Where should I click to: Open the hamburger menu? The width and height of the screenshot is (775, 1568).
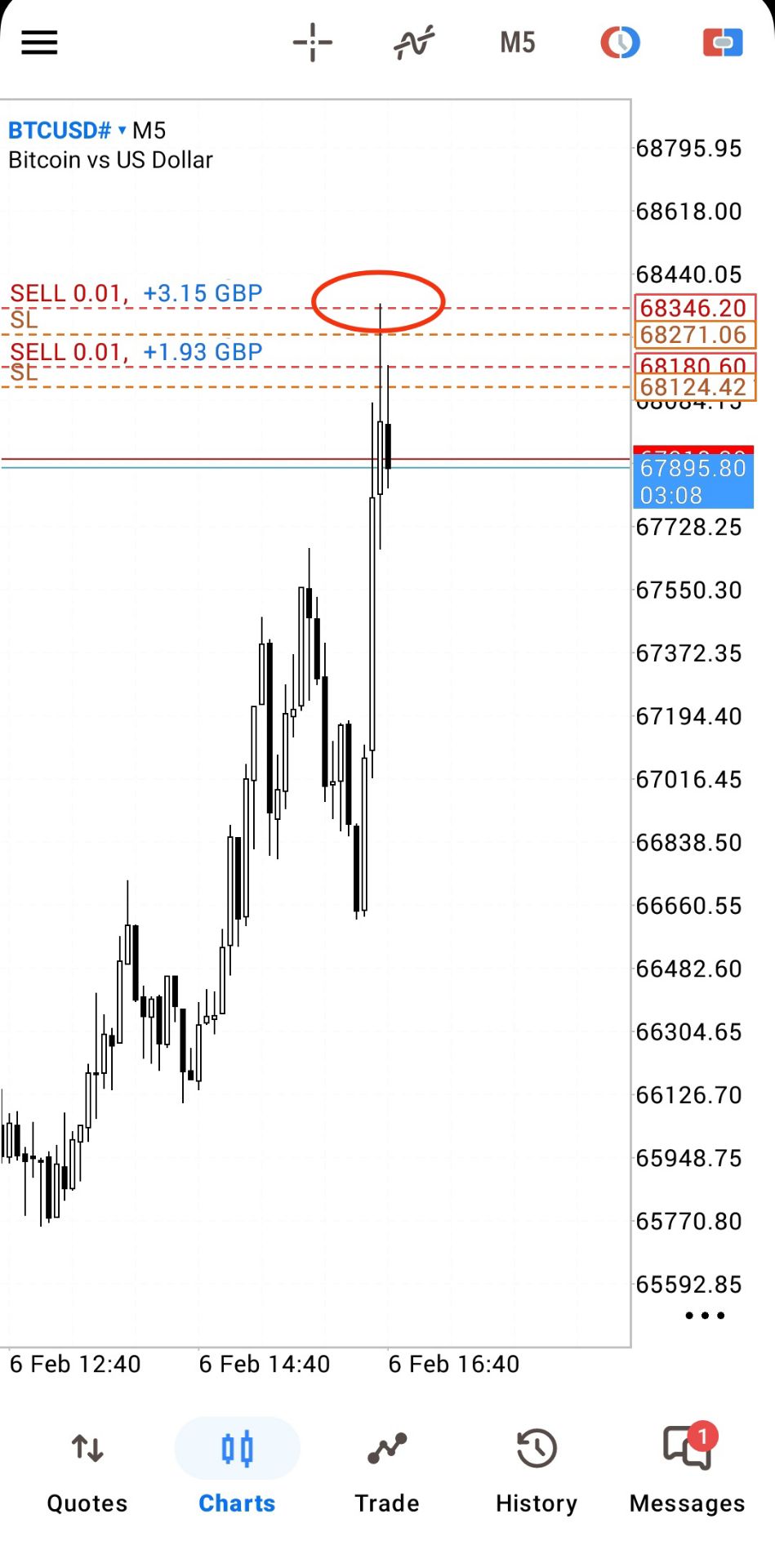[39, 42]
